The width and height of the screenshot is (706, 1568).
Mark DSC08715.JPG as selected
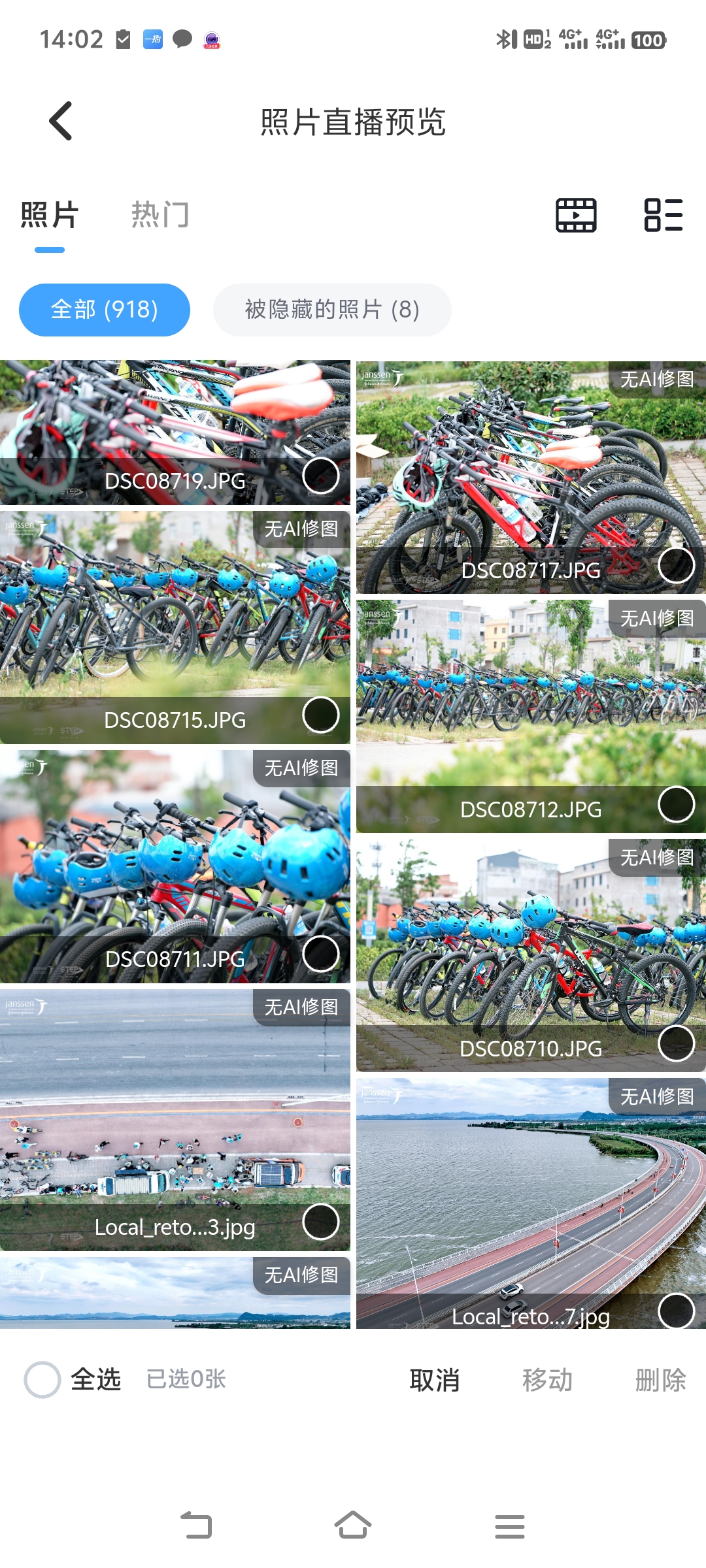(x=321, y=715)
